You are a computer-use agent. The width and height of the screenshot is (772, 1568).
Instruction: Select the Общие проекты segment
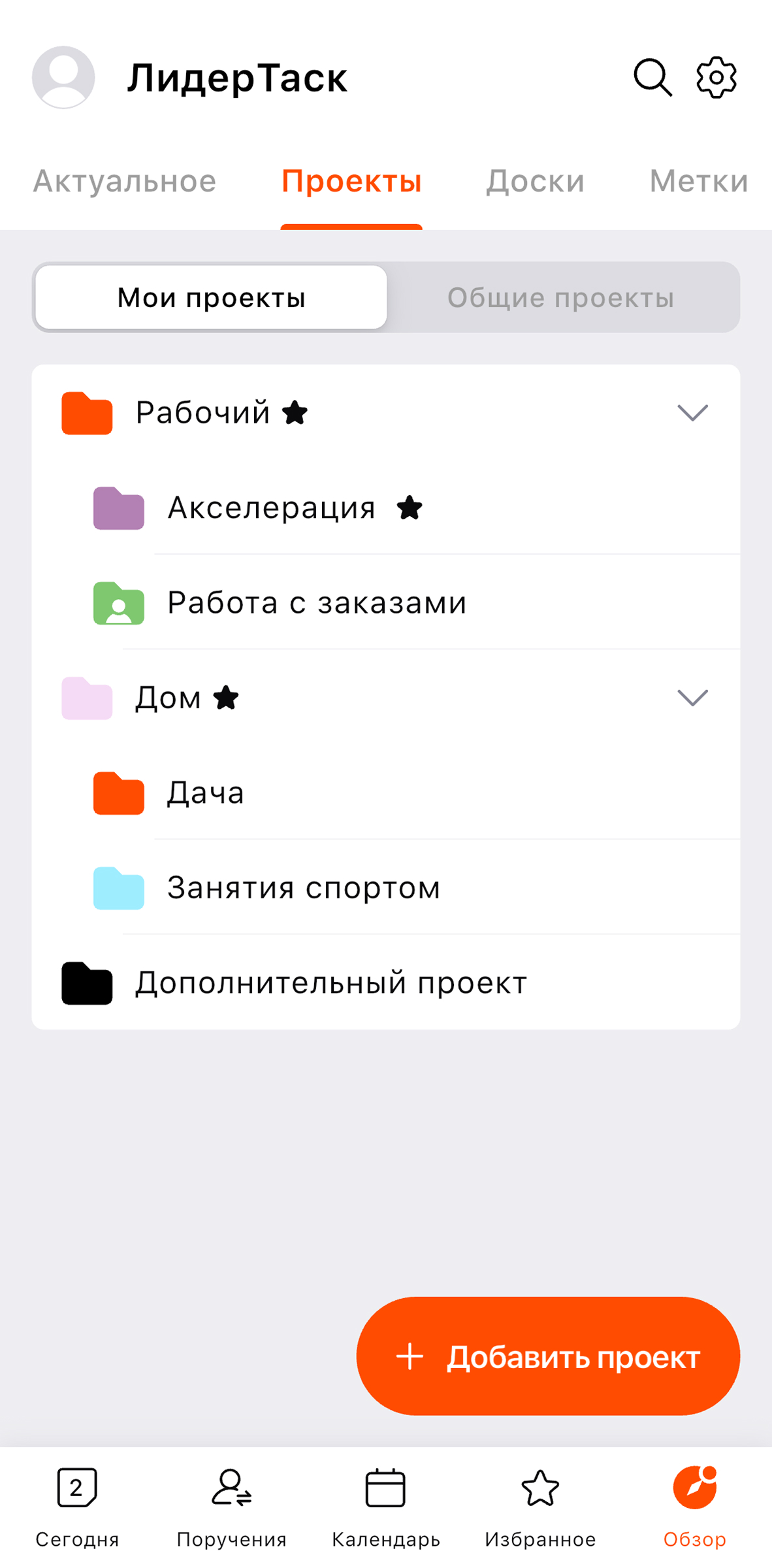tap(560, 298)
